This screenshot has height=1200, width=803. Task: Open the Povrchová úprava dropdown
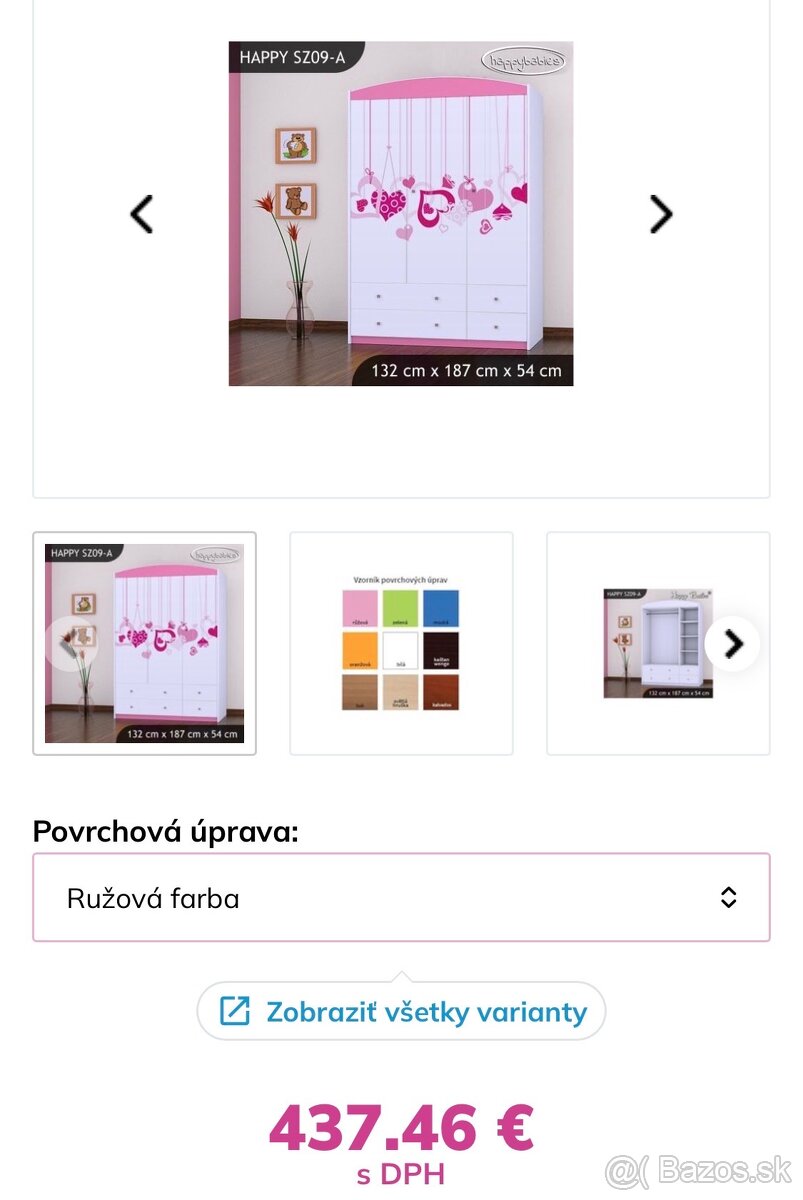401,897
